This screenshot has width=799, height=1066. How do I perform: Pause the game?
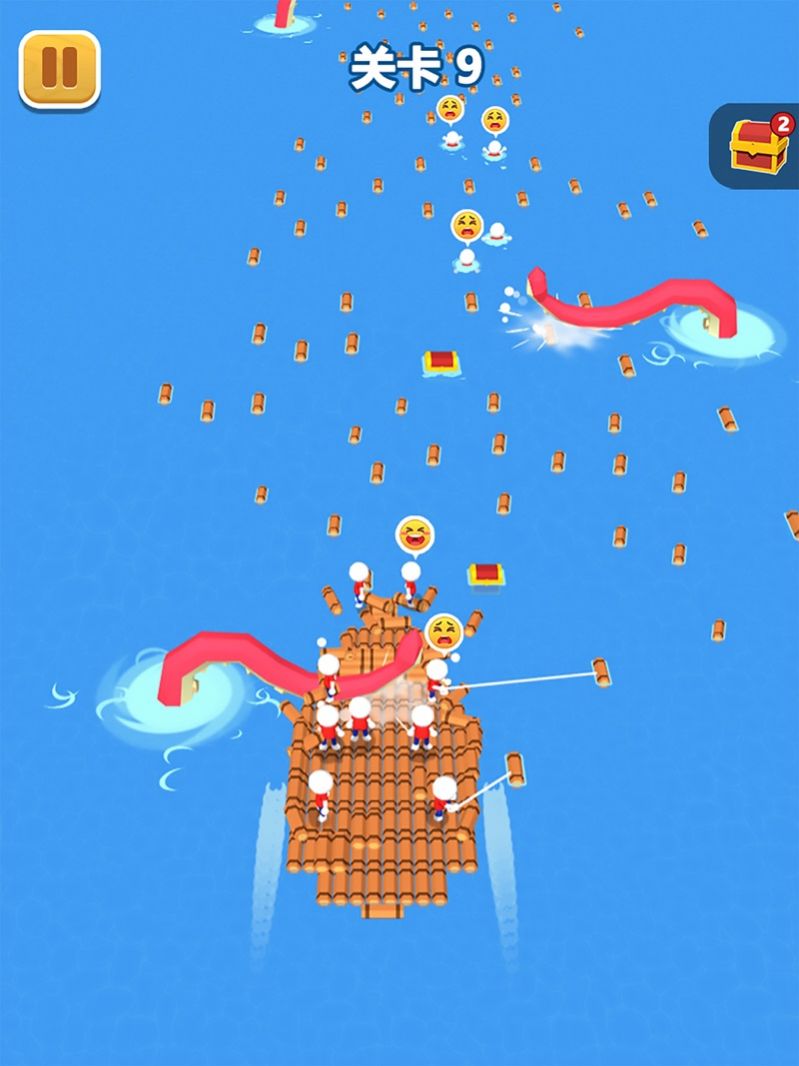click(59, 68)
